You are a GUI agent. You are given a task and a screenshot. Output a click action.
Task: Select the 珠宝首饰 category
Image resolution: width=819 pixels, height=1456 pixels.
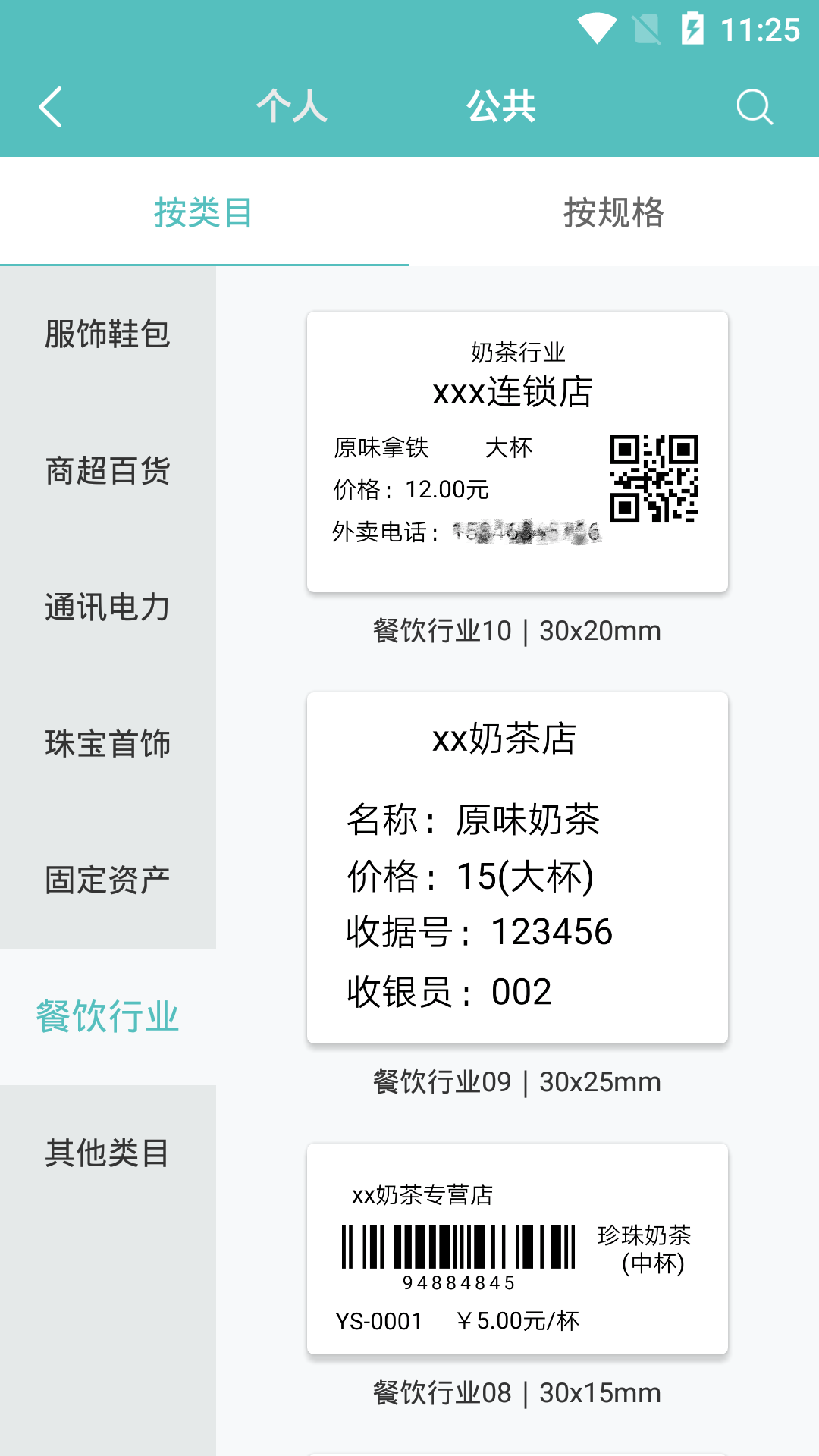[108, 744]
